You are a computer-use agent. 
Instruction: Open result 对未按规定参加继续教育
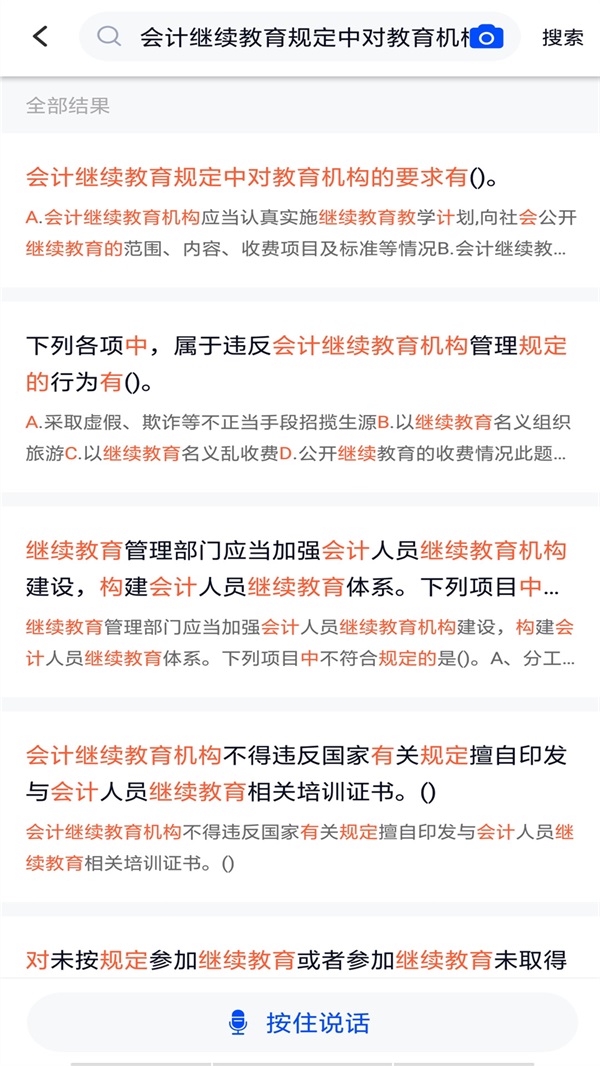(x=300, y=960)
